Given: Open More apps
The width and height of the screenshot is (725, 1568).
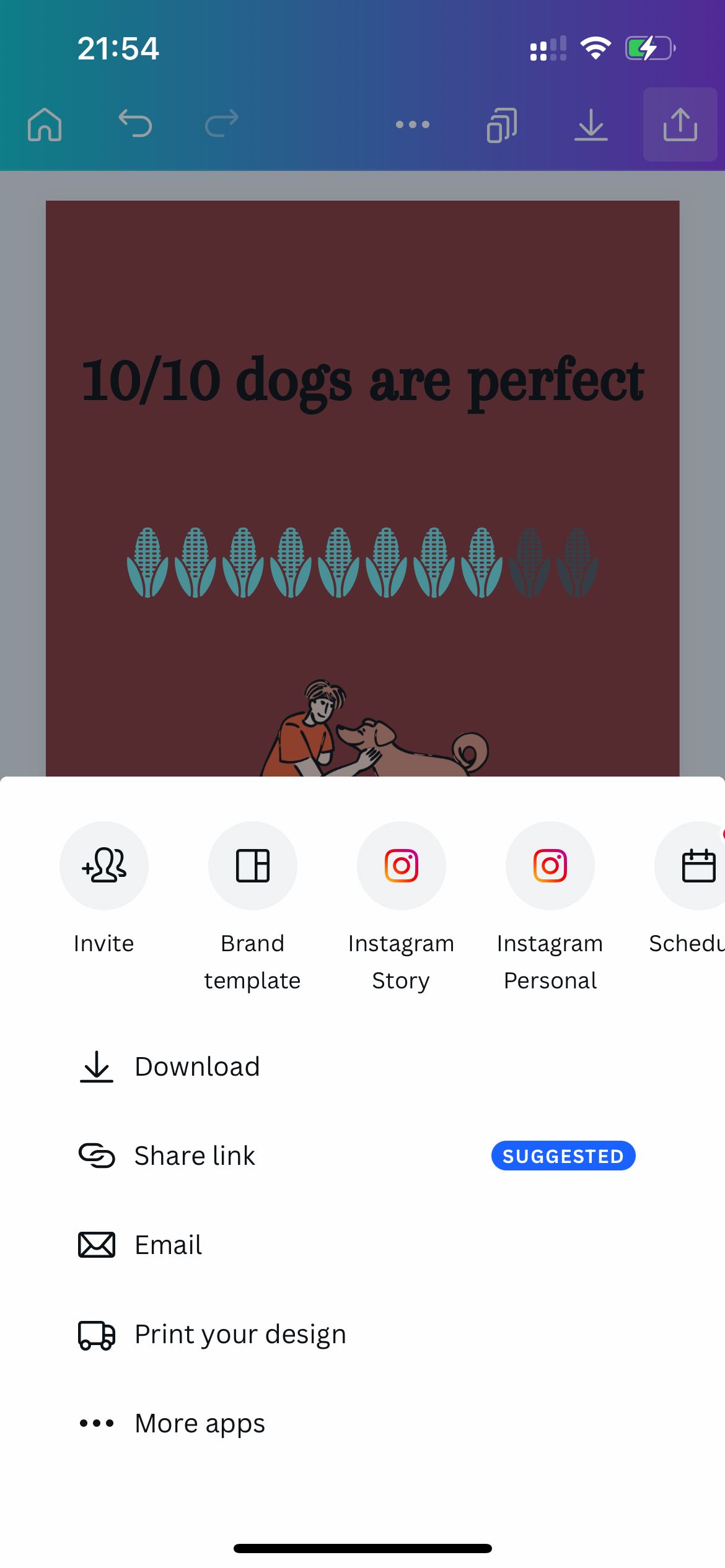Looking at the screenshot, I should pyautogui.click(x=200, y=1423).
